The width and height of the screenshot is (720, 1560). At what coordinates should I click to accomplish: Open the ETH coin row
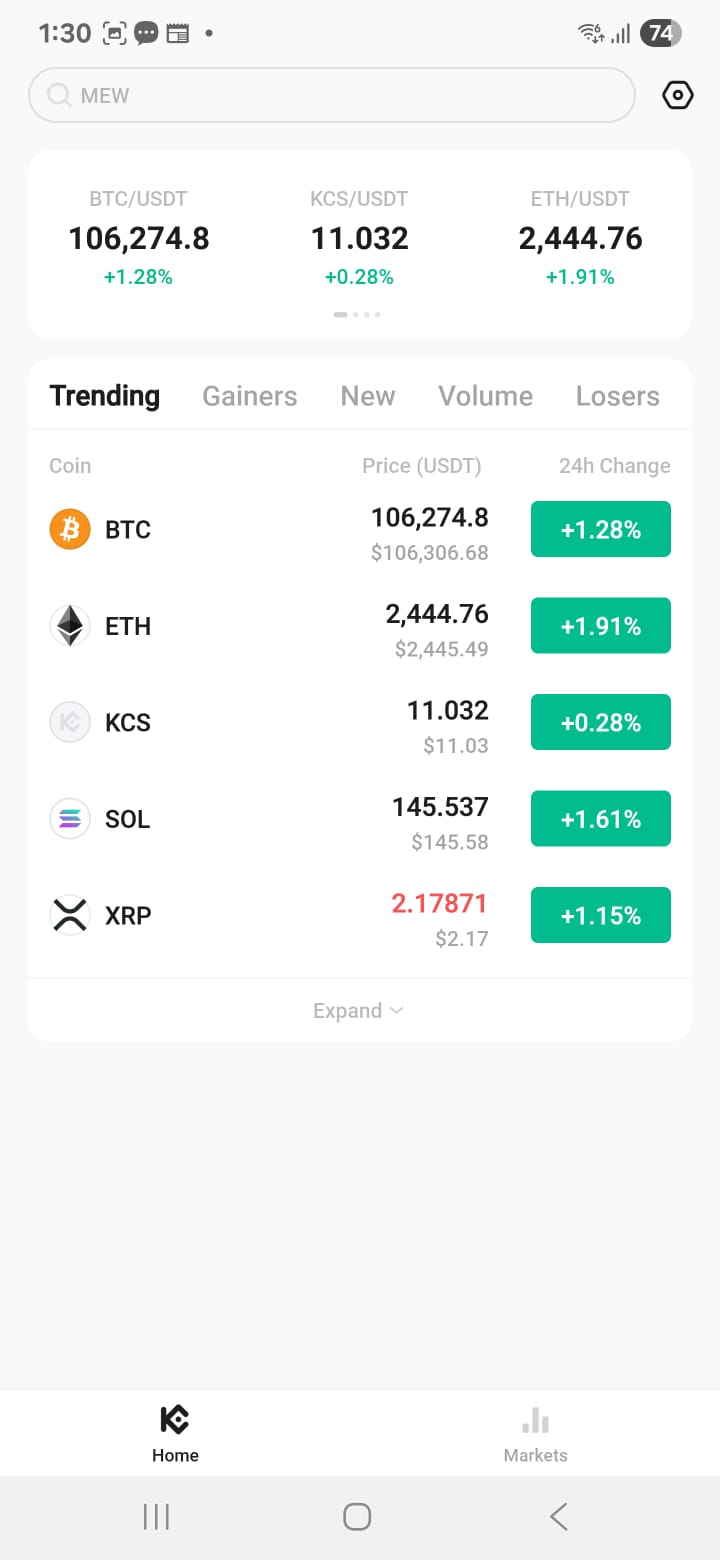[360, 626]
